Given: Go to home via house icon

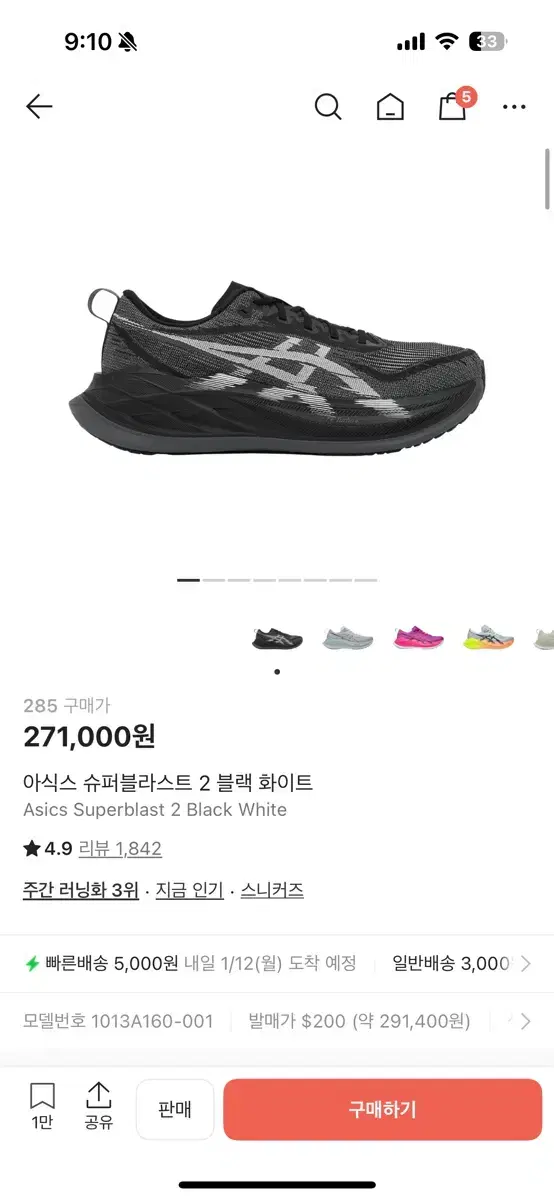Looking at the screenshot, I should 390,107.
